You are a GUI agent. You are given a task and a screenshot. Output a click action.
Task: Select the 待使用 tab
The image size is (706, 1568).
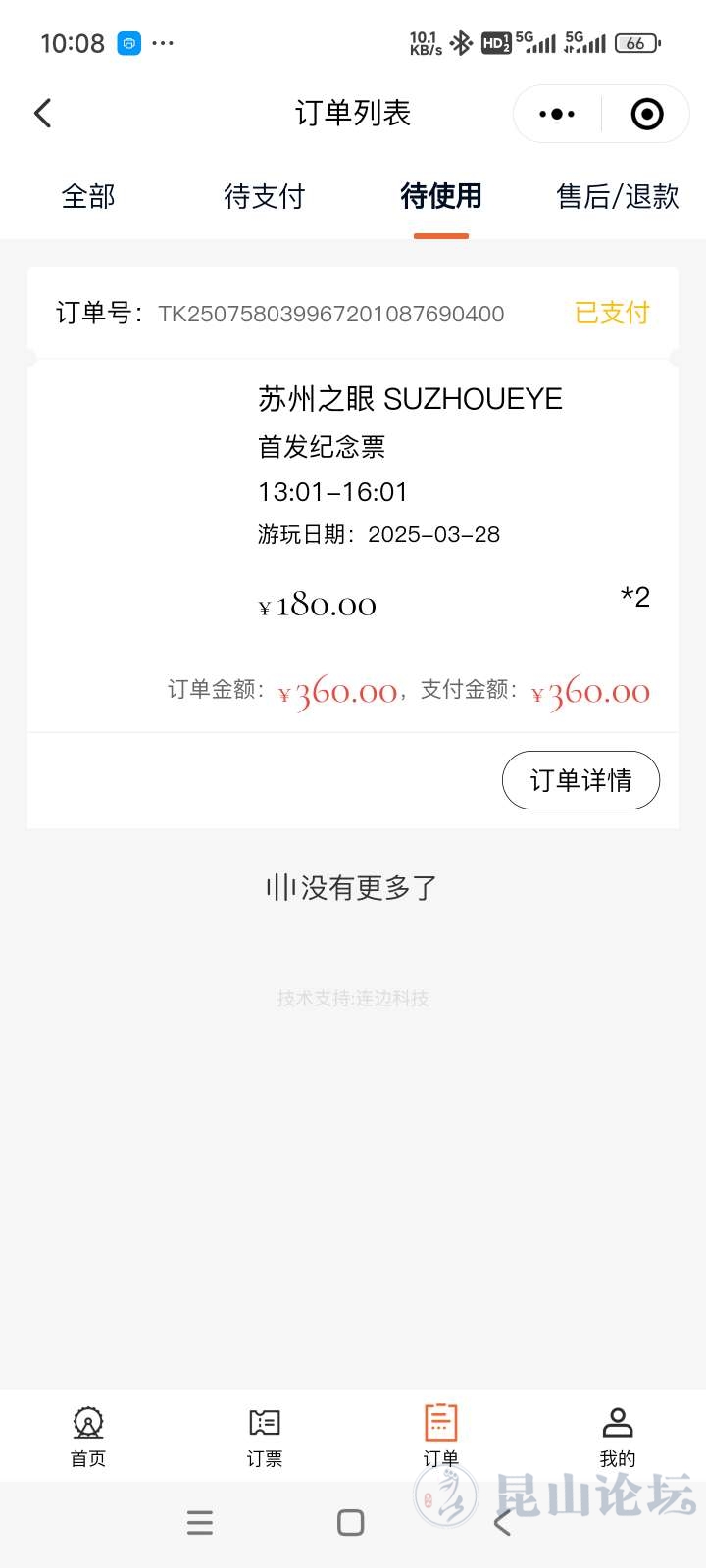point(441,196)
